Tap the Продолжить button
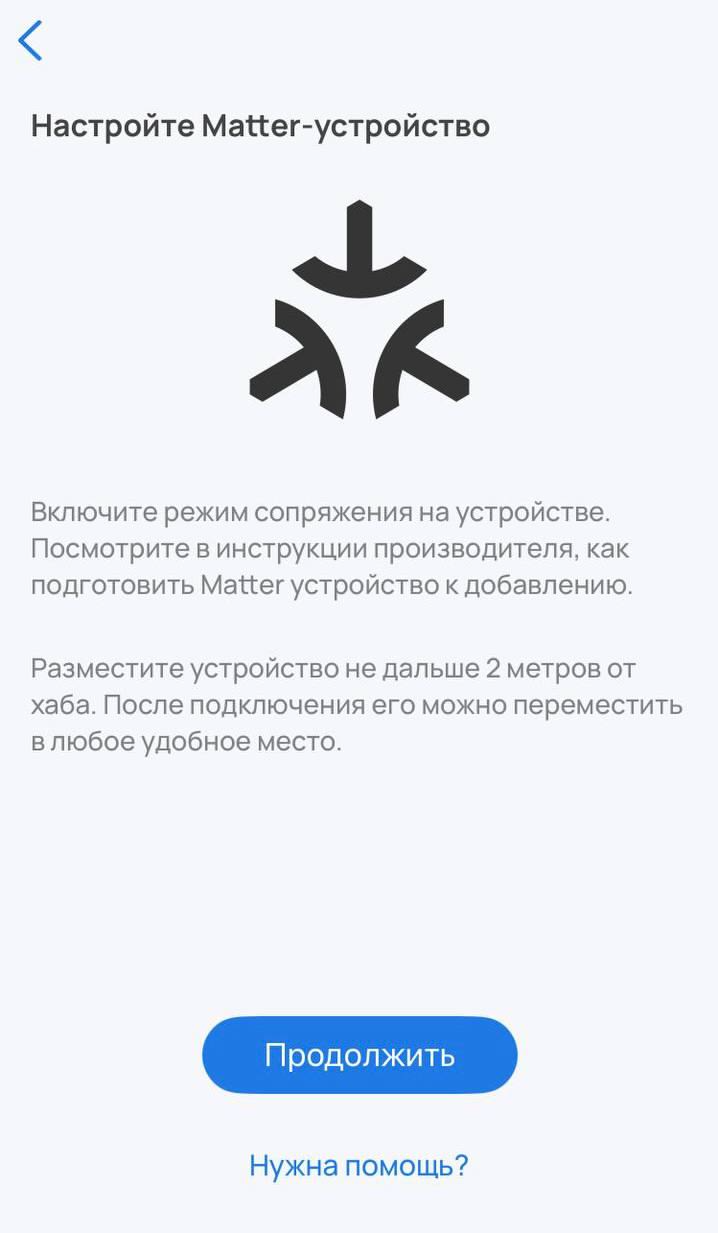Screen dimensions: 718x1233 pyautogui.click(x=359, y=1055)
